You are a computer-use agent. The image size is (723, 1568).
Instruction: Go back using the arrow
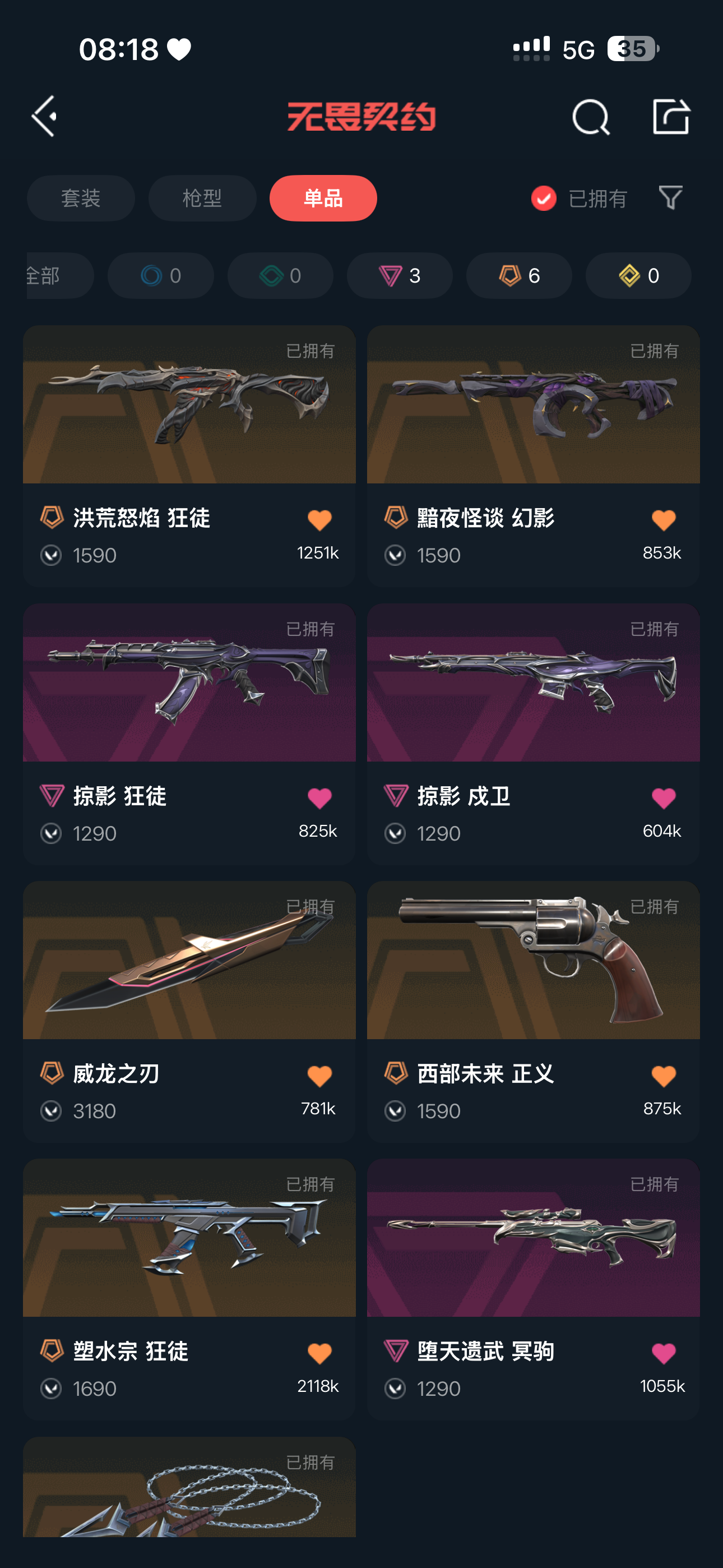45,116
